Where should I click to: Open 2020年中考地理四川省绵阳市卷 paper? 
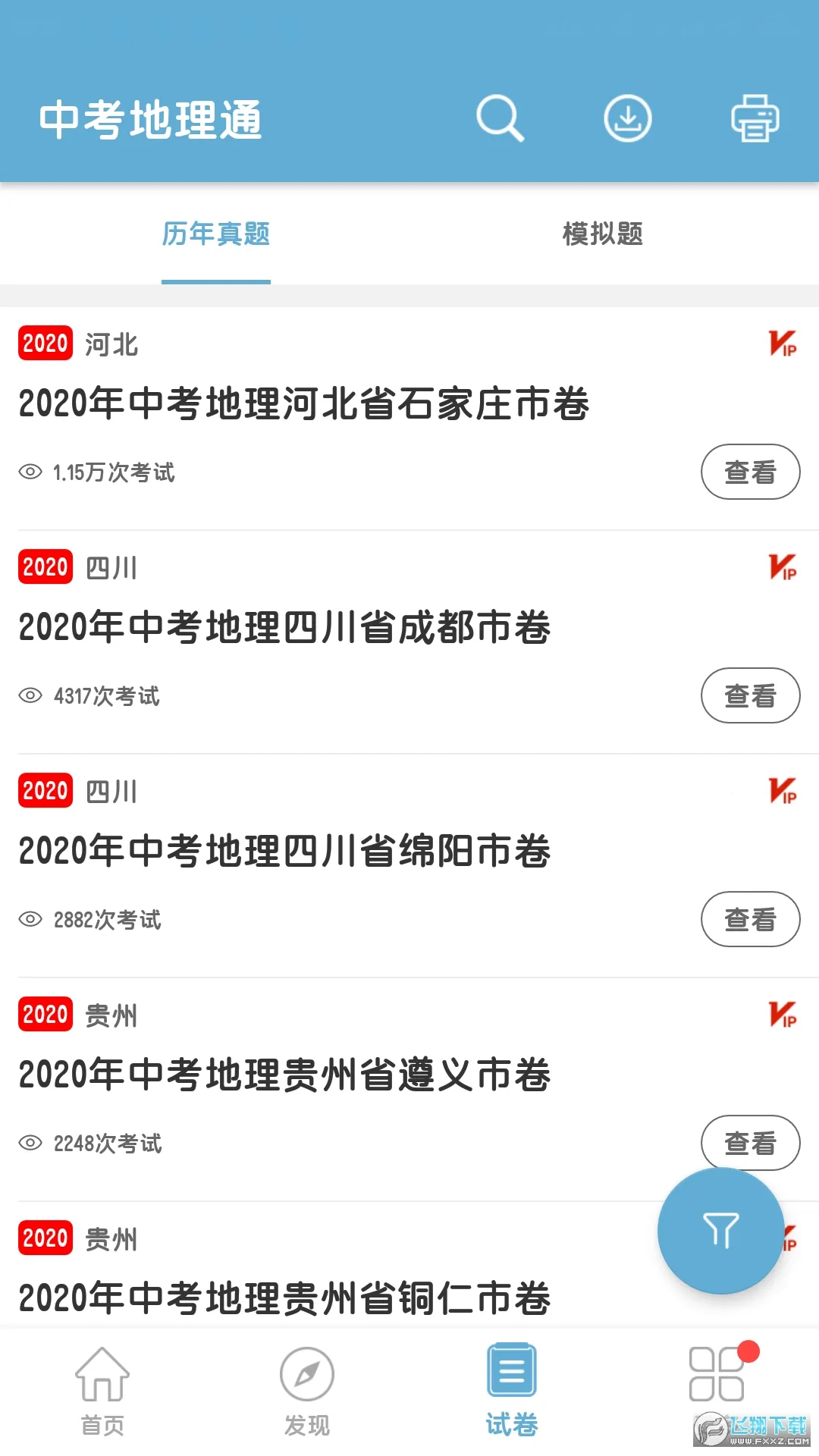click(284, 851)
